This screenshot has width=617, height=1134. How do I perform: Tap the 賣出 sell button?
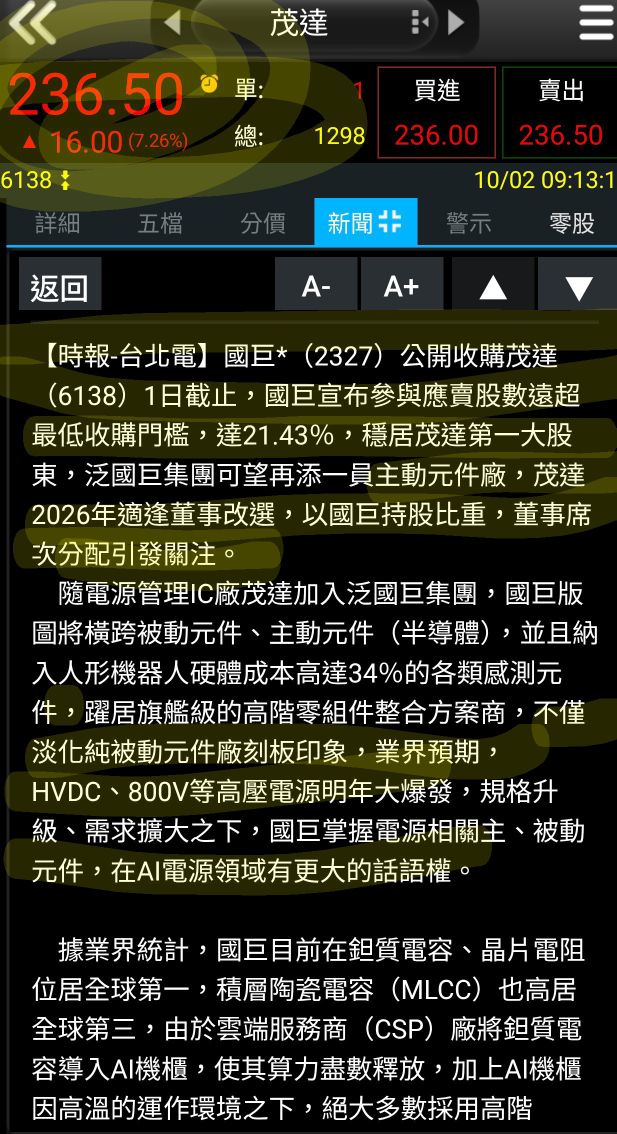click(560, 113)
